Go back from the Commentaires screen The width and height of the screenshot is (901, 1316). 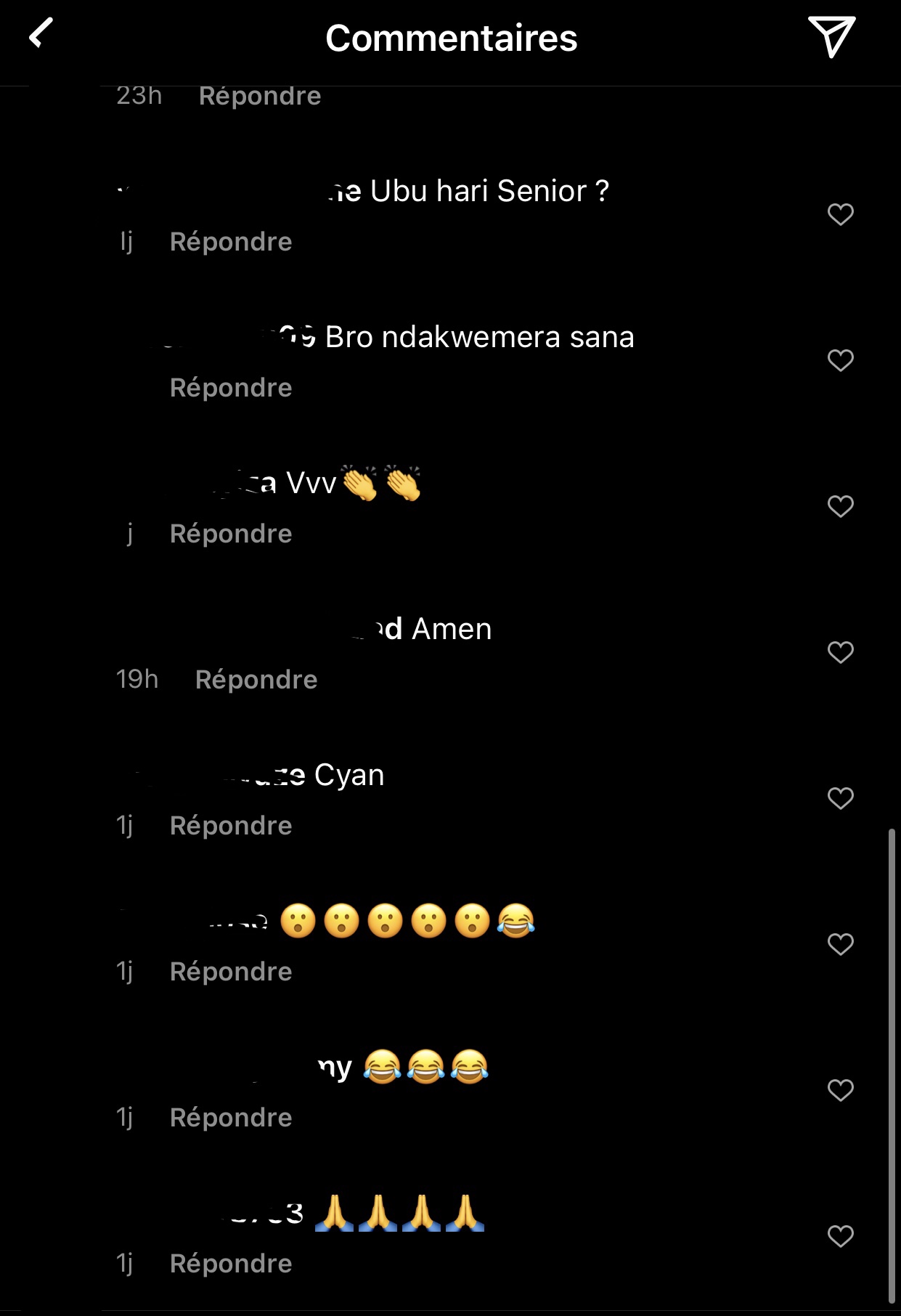(41, 34)
